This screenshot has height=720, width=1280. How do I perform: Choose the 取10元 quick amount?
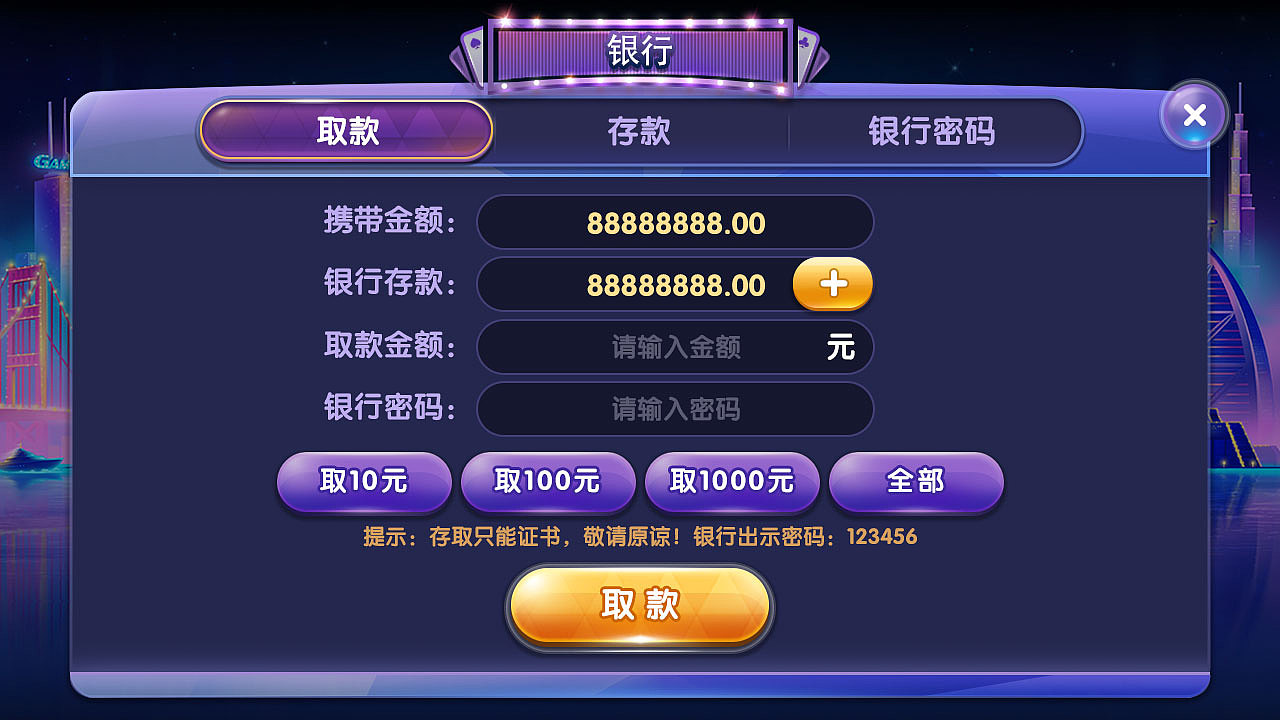[364, 482]
